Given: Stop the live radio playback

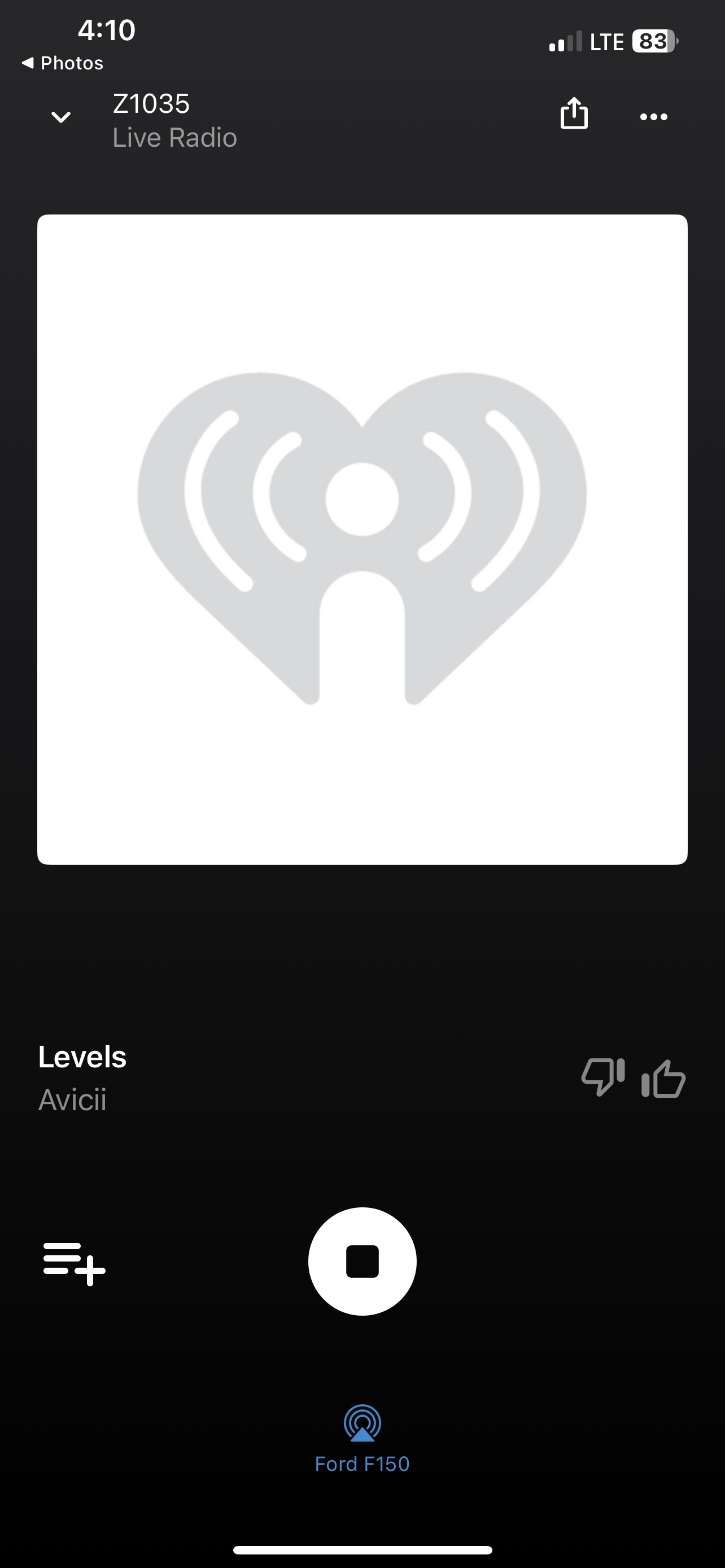Looking at the screenshot, I should point(362,1261).
